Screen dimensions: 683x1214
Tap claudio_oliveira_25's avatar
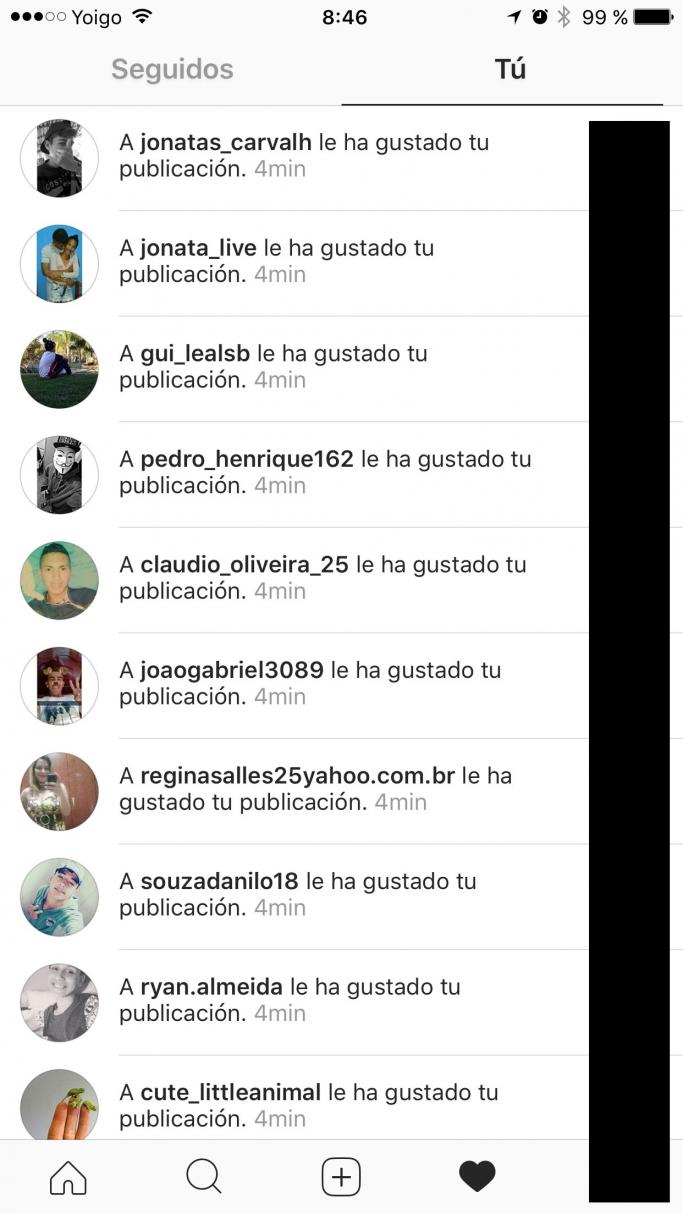tap(59, 580)
